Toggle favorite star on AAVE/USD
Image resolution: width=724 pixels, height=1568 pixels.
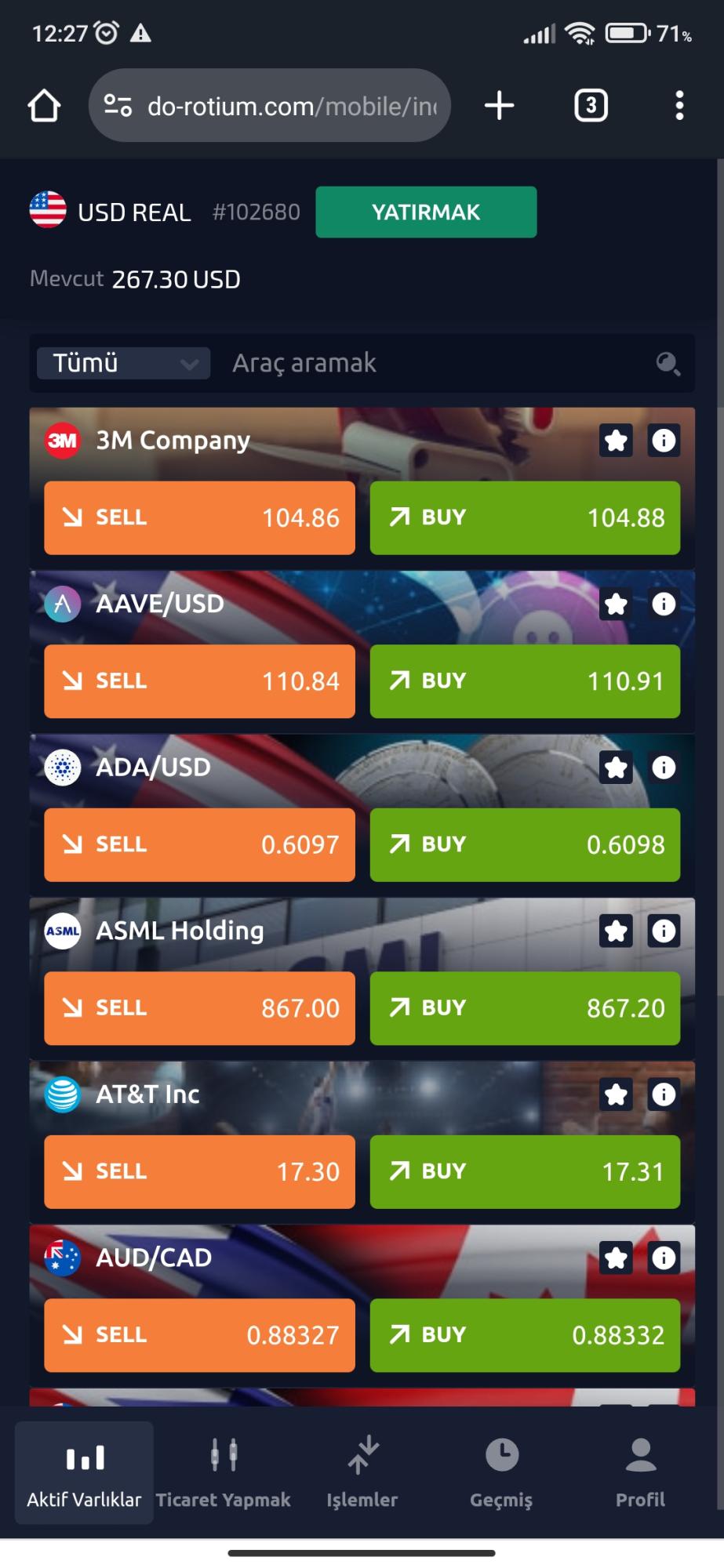[616, 604]
